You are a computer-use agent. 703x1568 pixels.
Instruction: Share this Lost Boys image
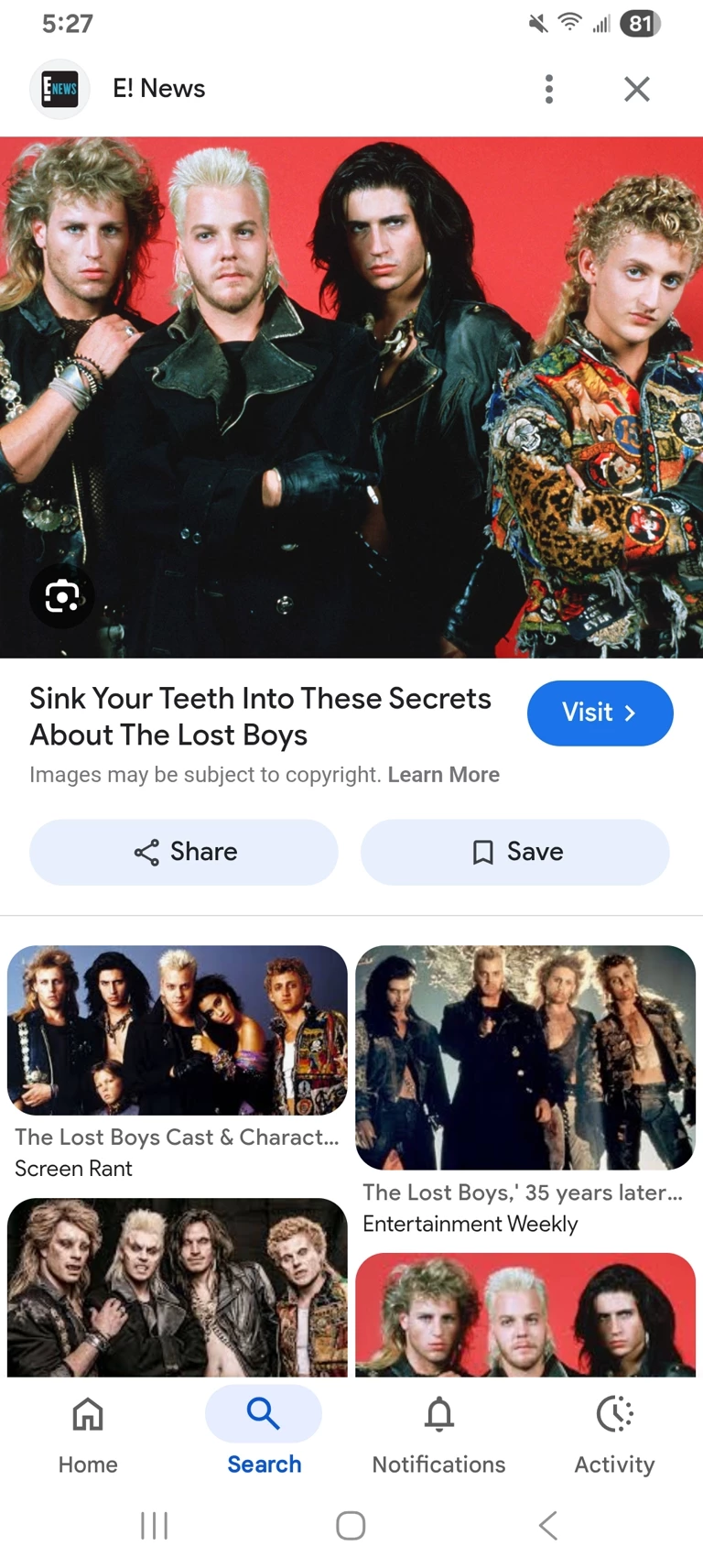(x=184, y=852)
